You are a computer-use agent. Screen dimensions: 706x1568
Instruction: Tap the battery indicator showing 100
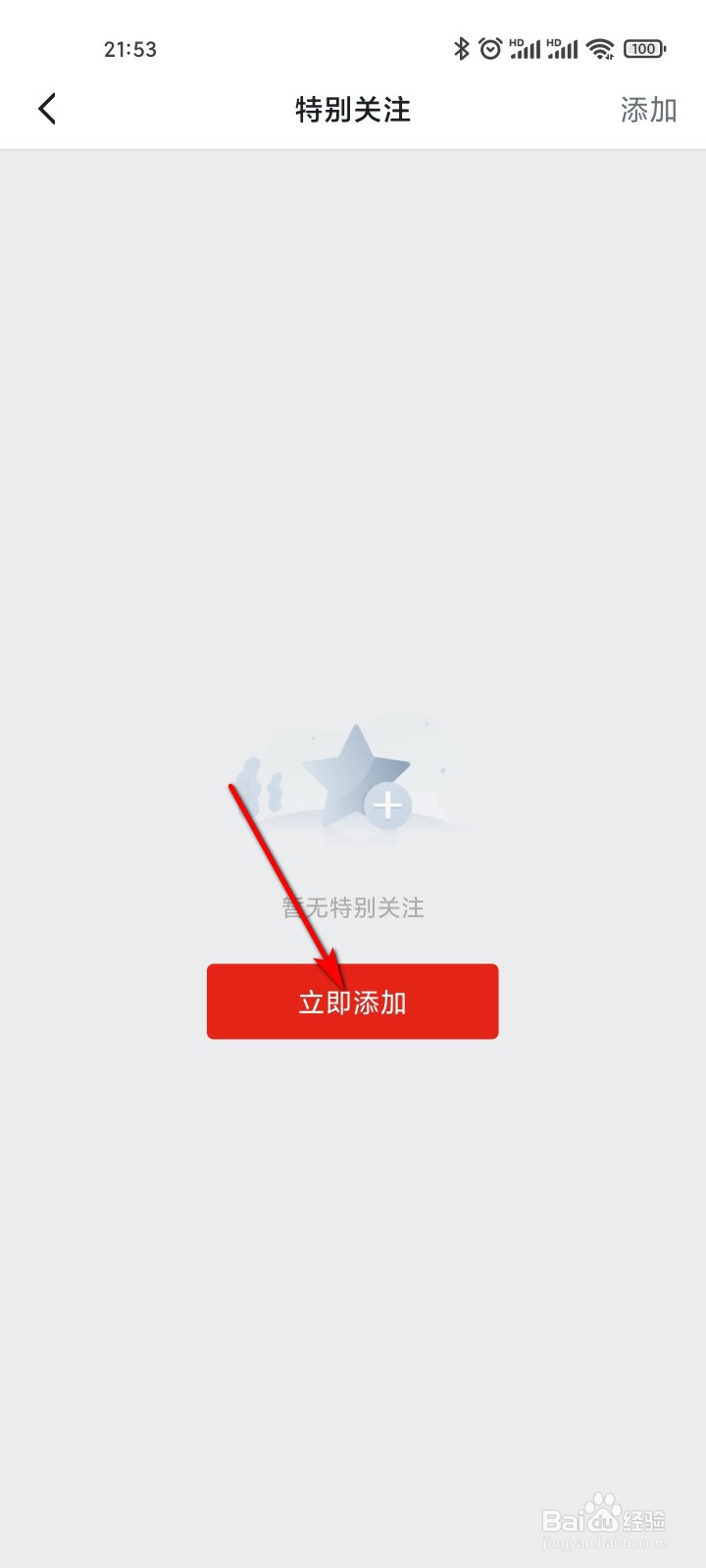[x=643, y=47]
